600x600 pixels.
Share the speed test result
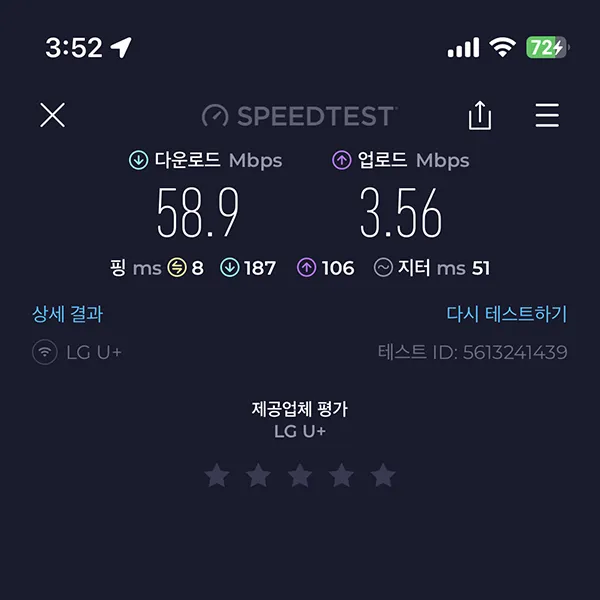coord(480,116)
